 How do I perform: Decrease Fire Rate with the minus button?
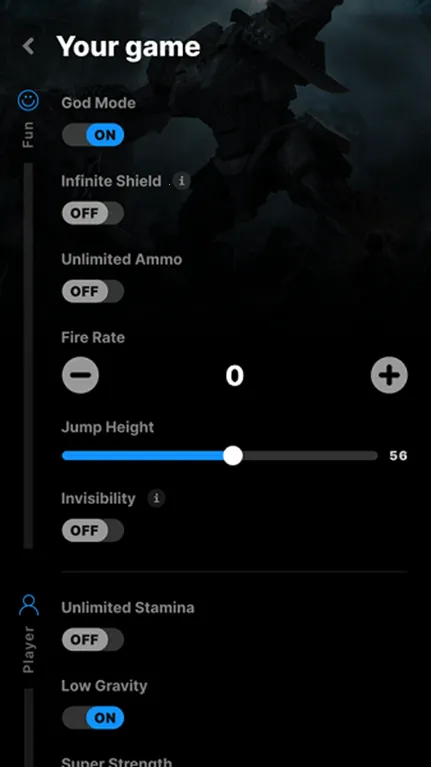pos(80,375)
